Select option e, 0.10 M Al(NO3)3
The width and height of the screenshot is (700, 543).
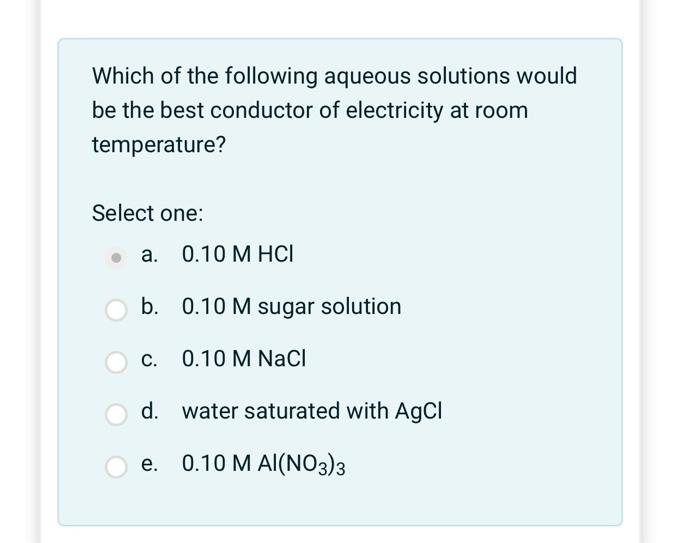(x=117, y=465)
